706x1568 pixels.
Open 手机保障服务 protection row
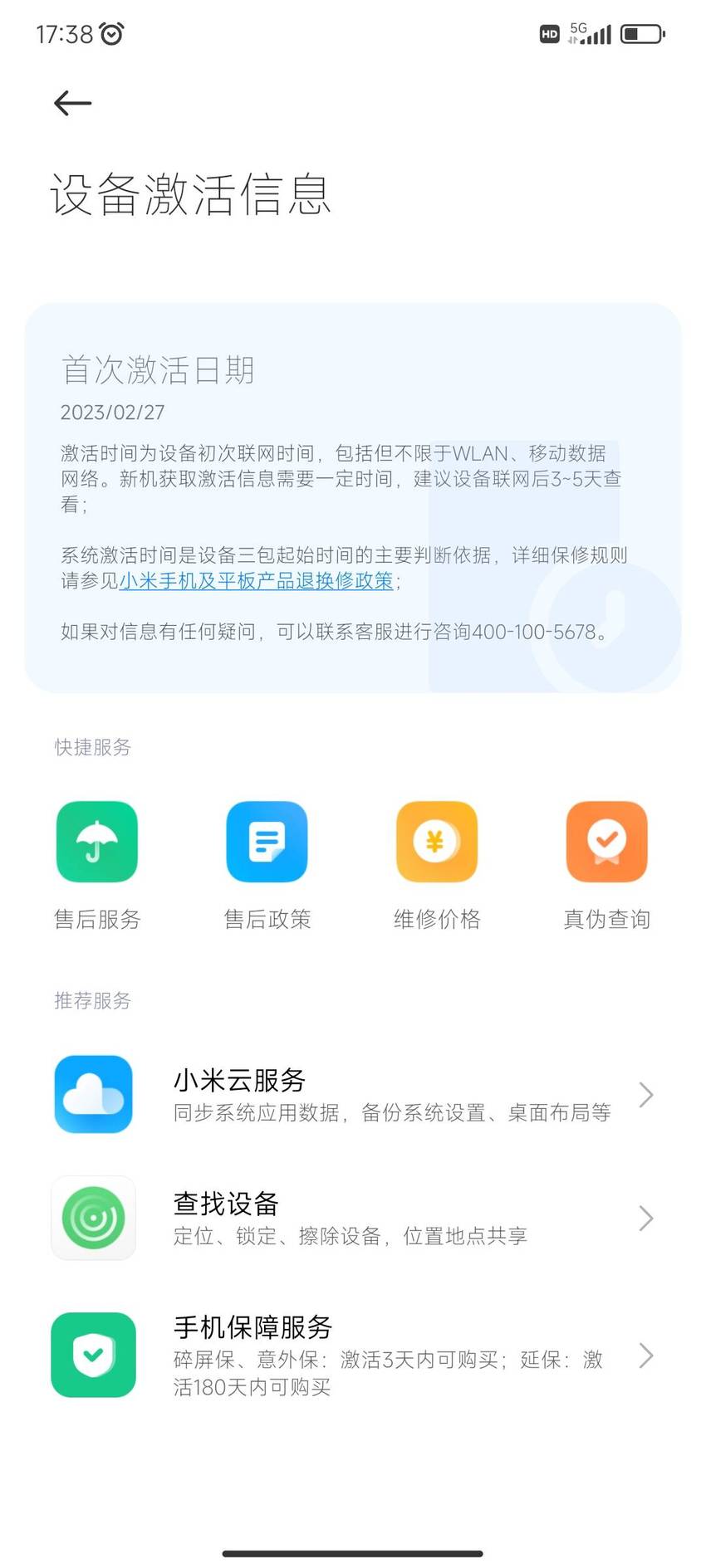353,1356
